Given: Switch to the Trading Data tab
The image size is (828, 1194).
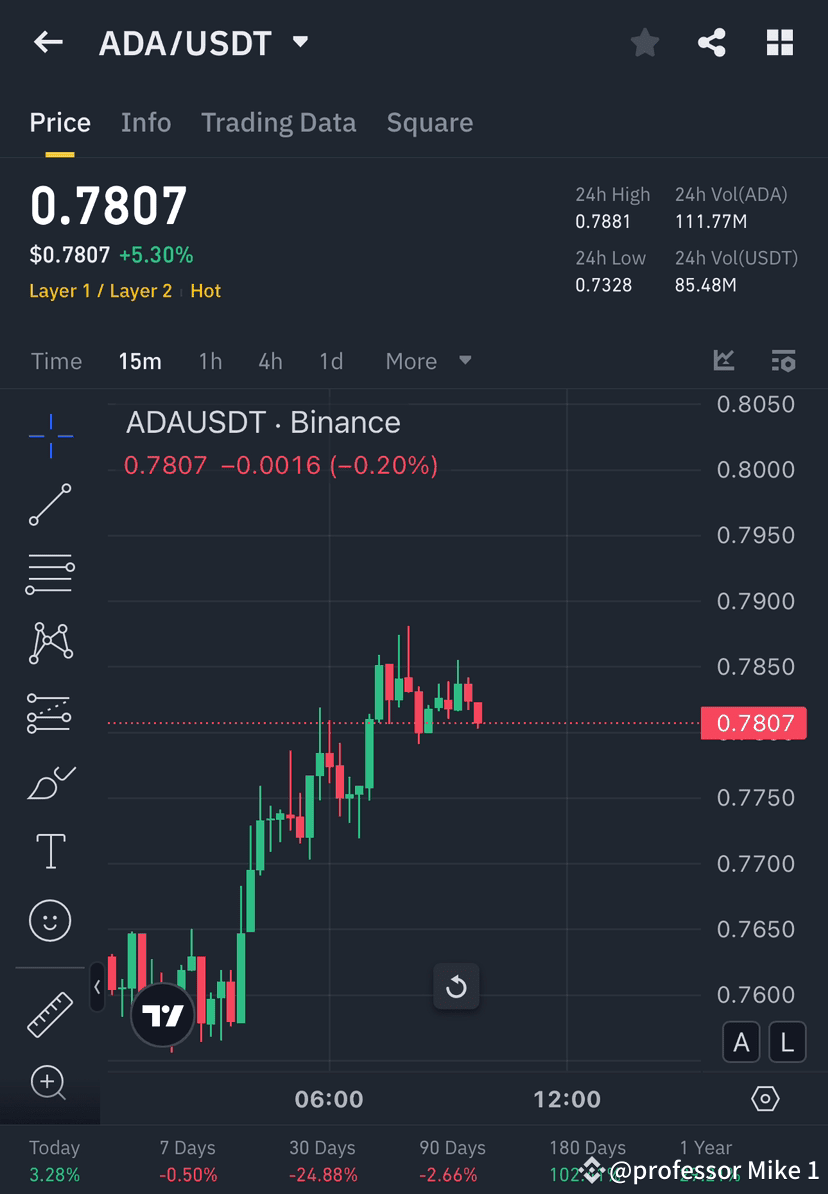Looking at the screenshot, I should click(279, 122).
